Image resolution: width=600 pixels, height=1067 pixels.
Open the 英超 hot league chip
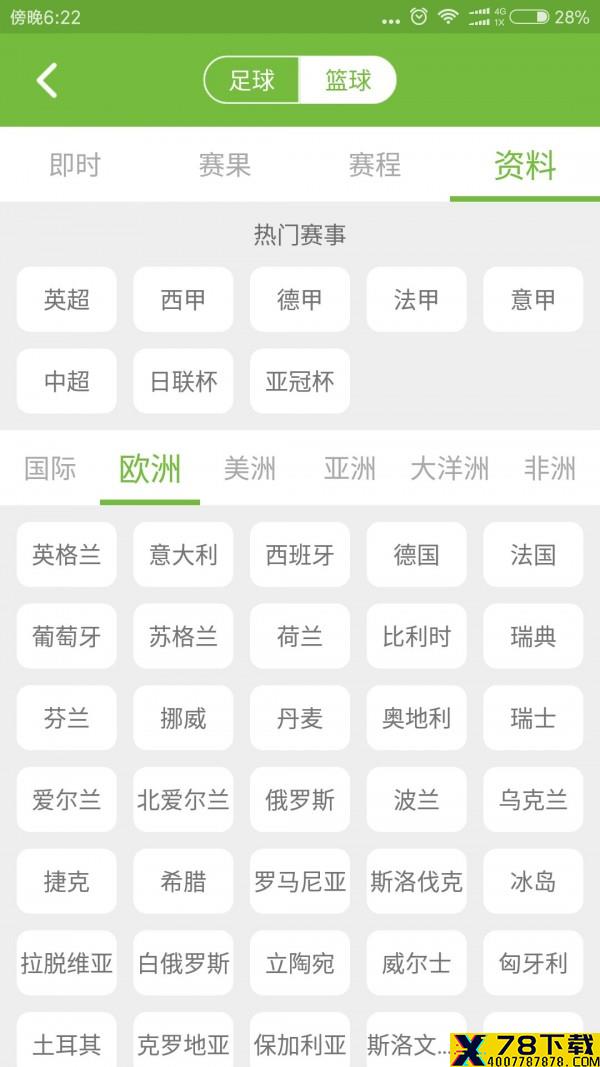coord(67,299)
